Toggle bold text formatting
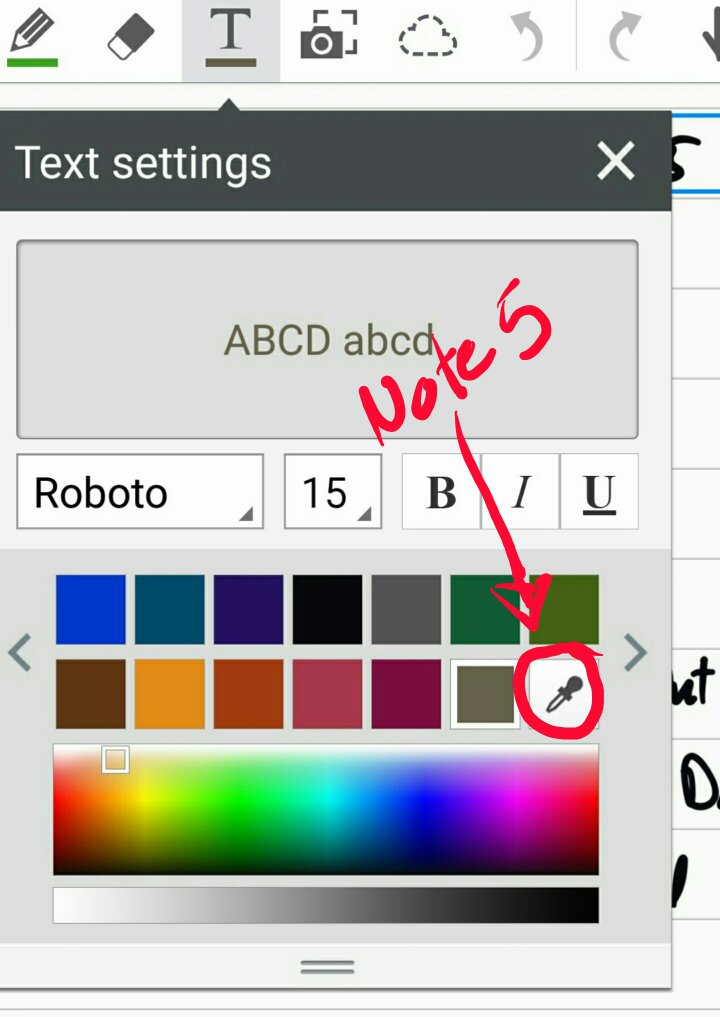Image resolution: width=720 pixels, height=1017 pixels. pos(441,492)
